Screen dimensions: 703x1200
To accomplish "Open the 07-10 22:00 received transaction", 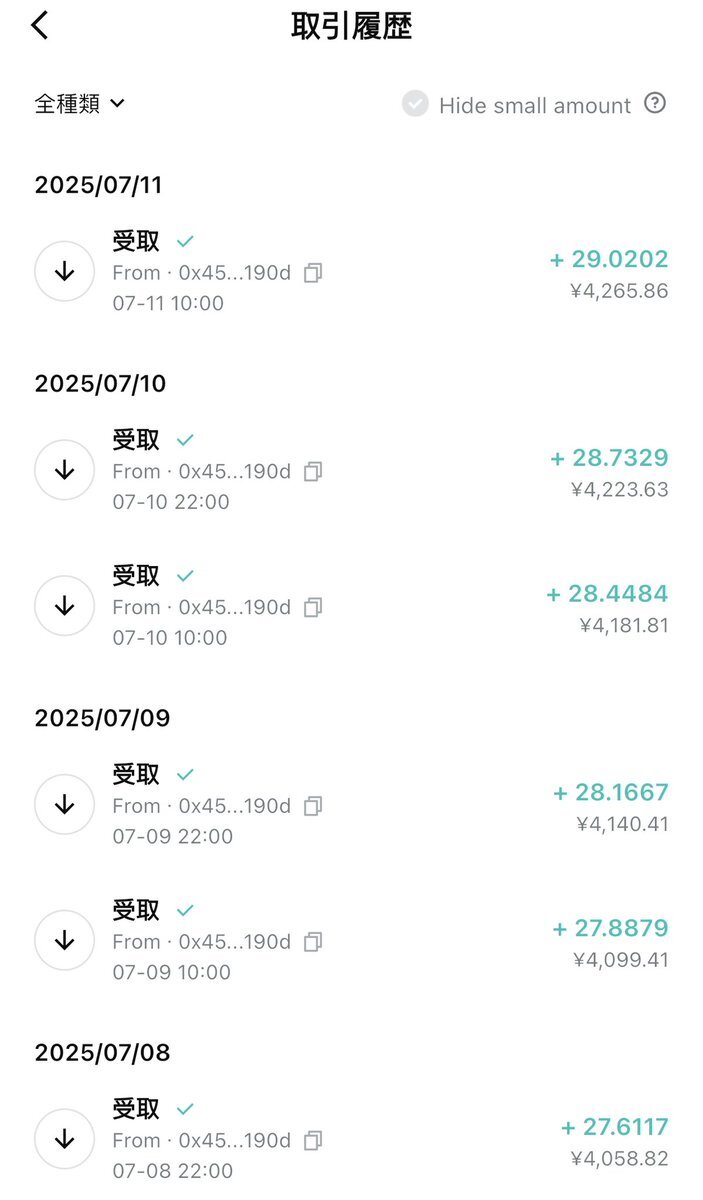I will click(351, 471).
